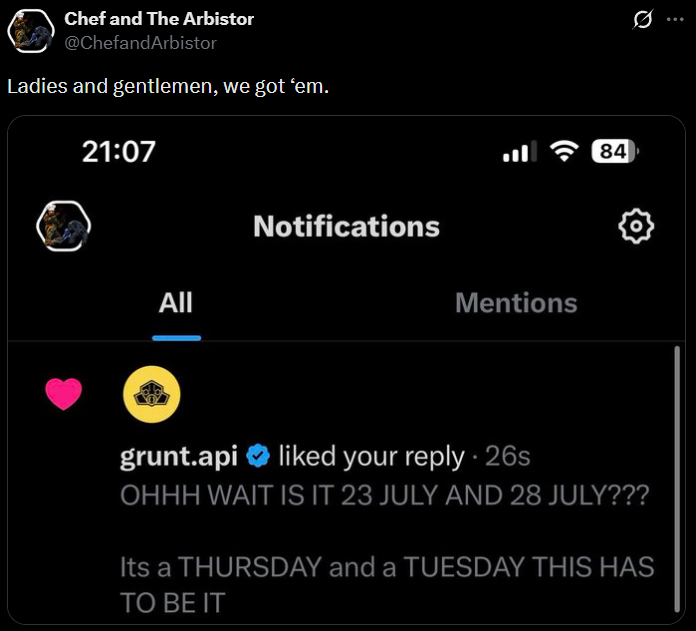Open the post's overflow menu
The width and height of the screenshot is (696, 631).
coord(675,20)
